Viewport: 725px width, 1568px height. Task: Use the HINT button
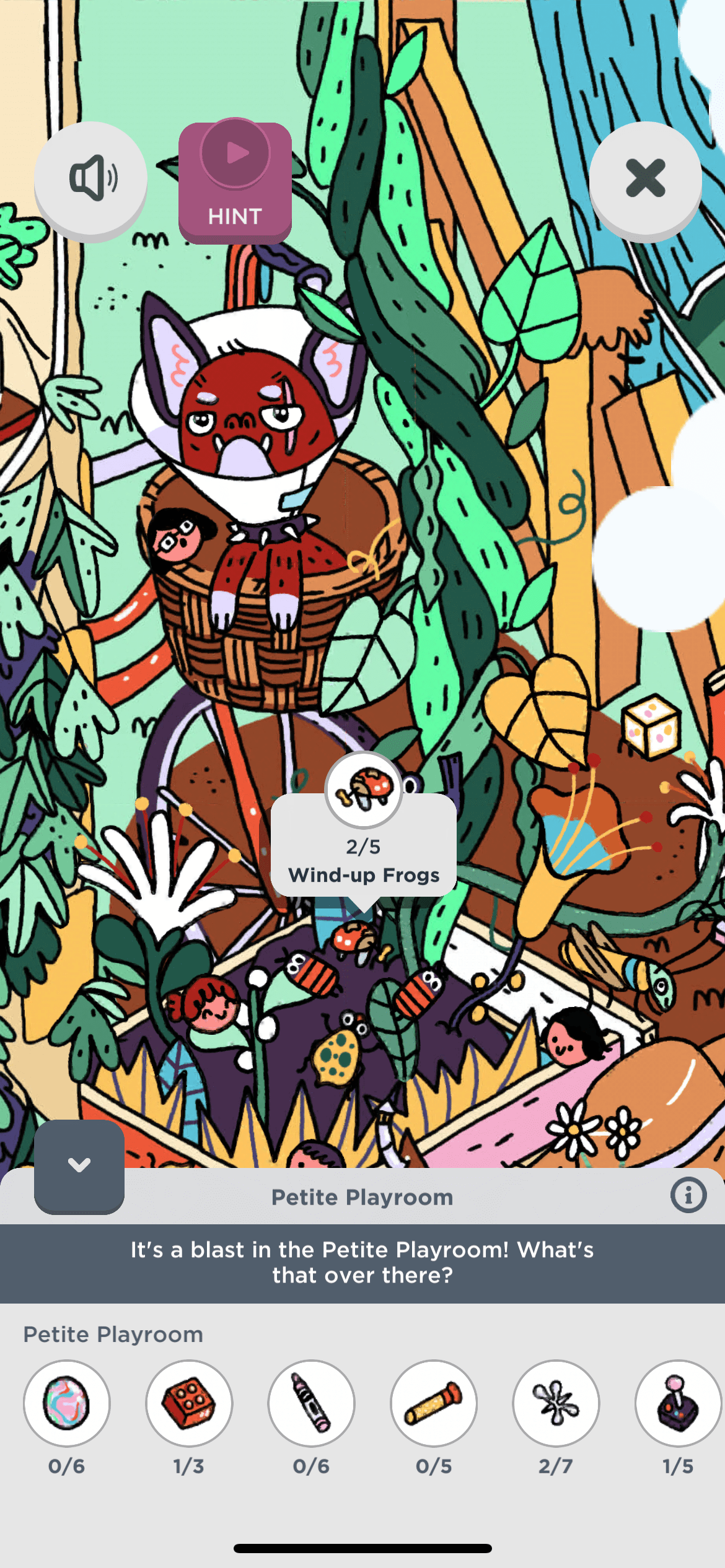point(235,182)
